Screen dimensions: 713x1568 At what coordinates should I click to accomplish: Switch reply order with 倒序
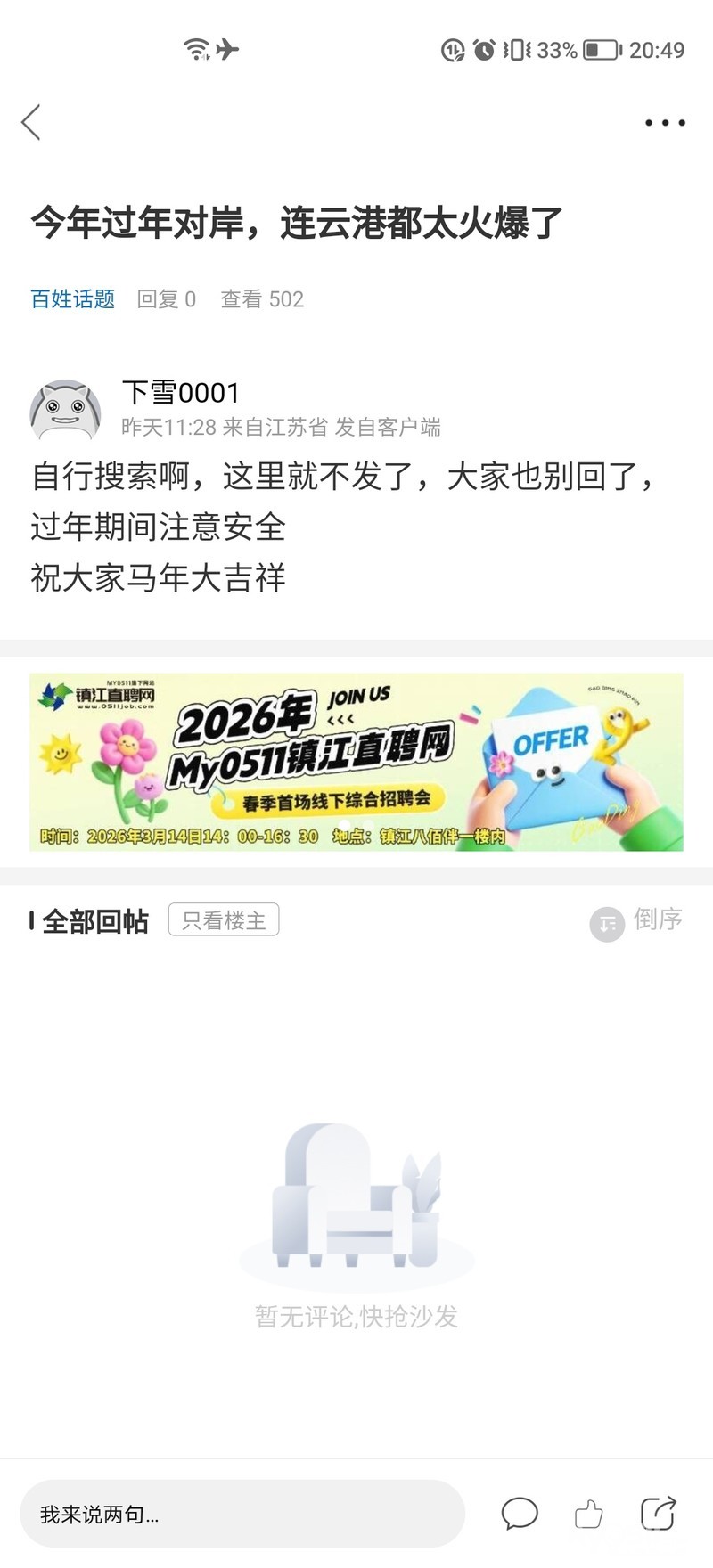[x=636, y=921]
